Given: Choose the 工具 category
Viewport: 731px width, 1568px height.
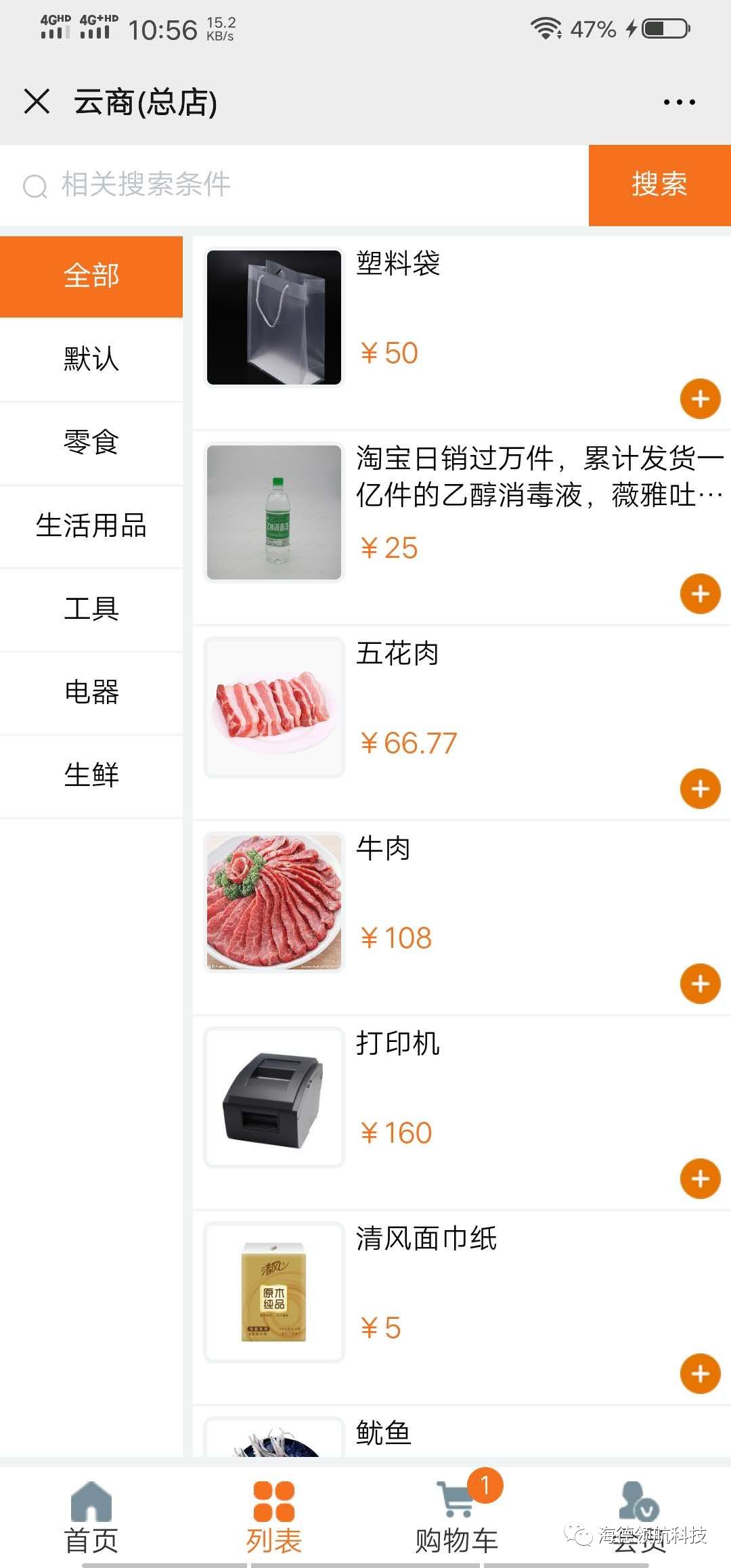Looking at the screenshot, I should (91, 609).
